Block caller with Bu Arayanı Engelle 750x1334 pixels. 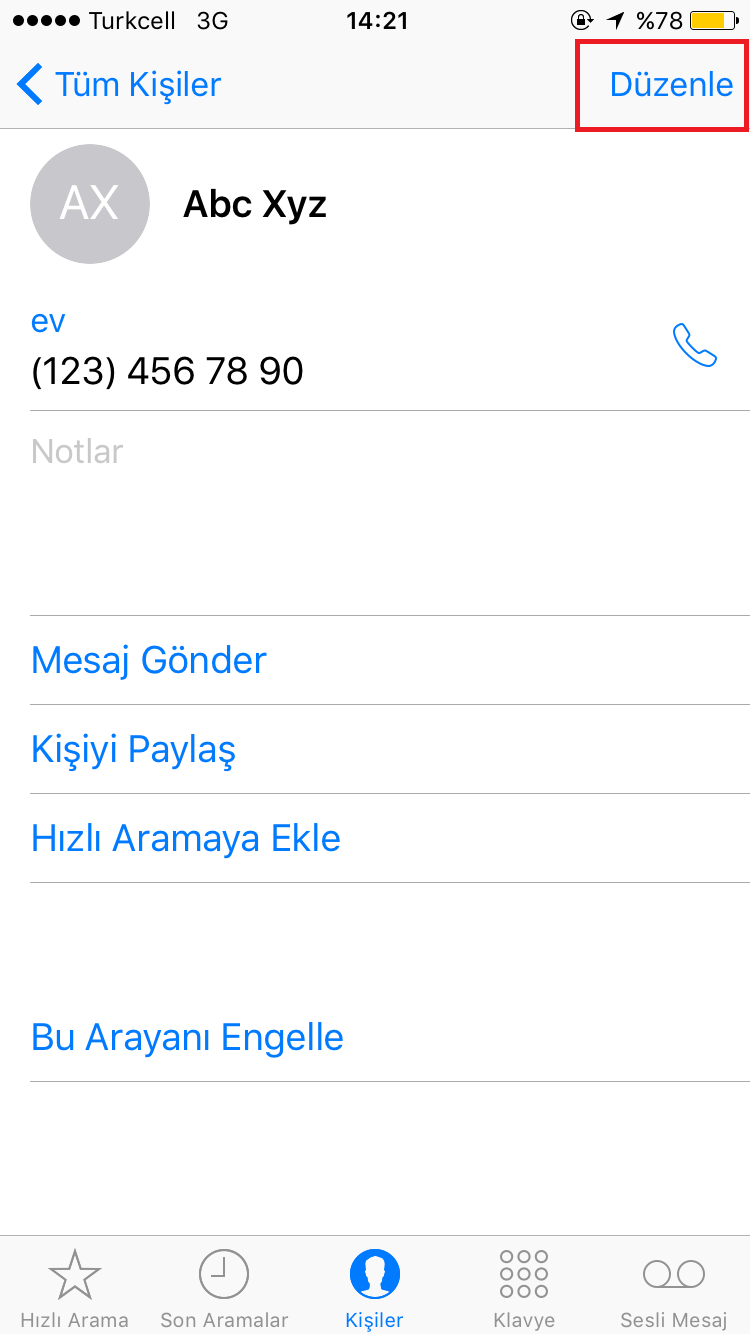click(x=375, y=1037)
